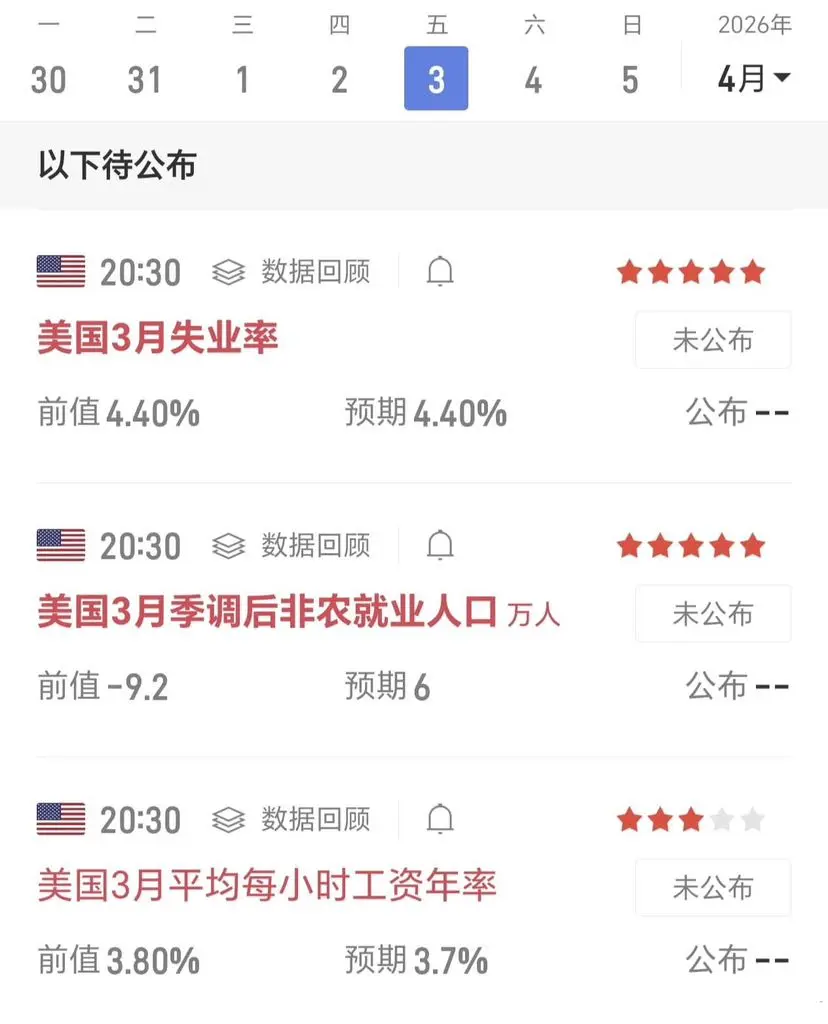Switch to Wednesday the 1st
828x1024 pixels.
(x=242, y=79)
